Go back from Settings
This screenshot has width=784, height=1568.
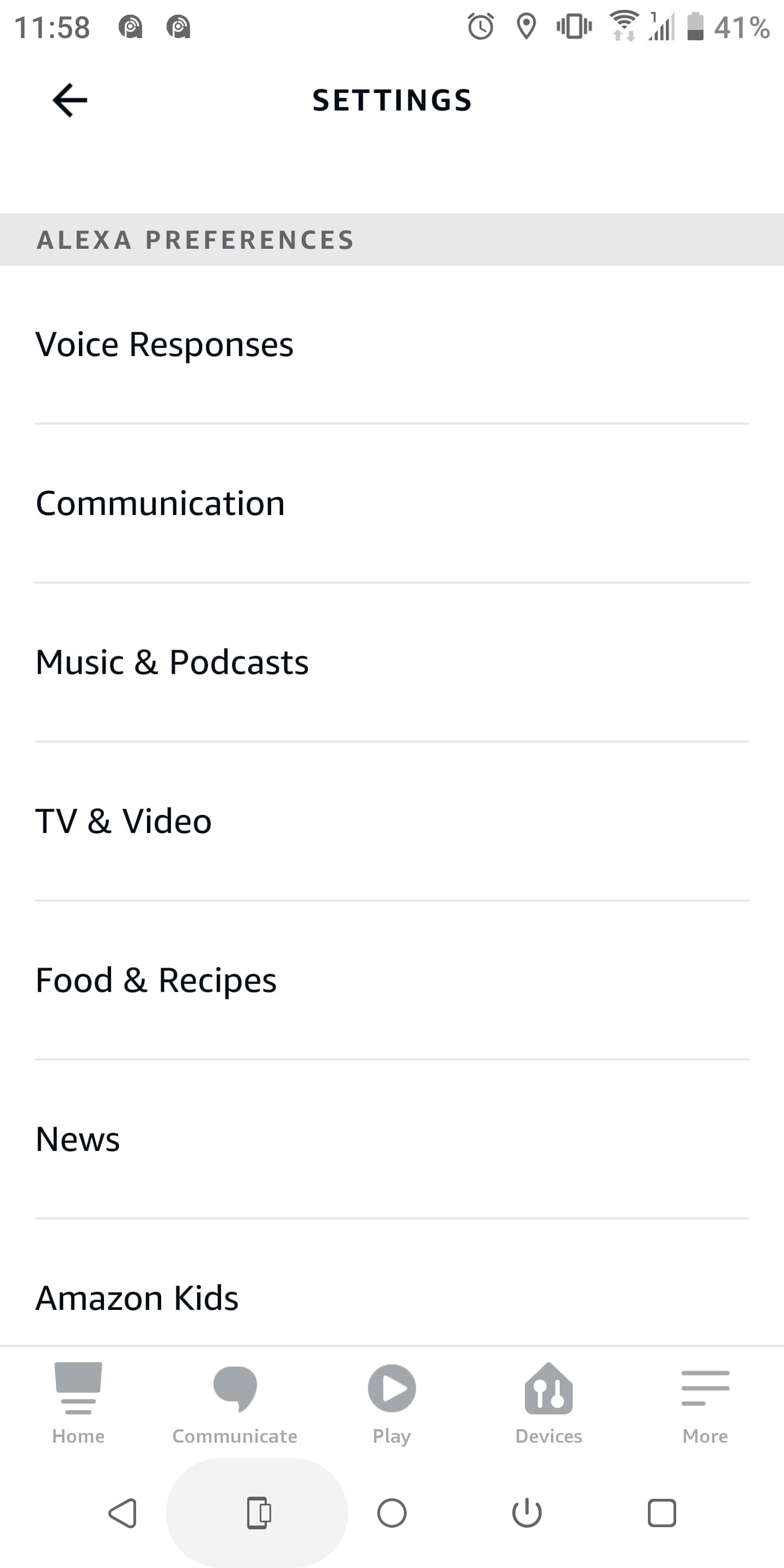point(70,100)
